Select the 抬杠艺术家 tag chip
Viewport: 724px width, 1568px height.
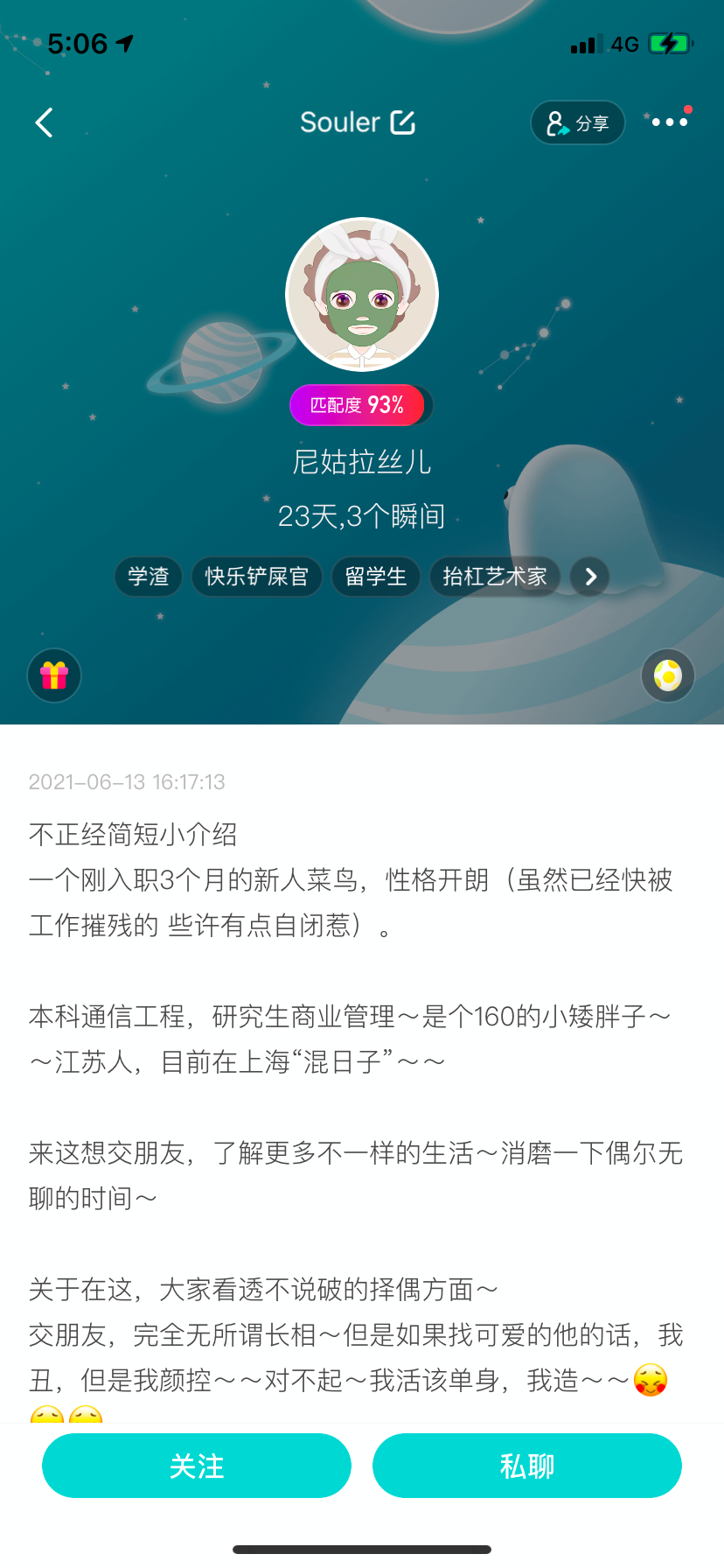pyautogui.click(x=495, y=577)
